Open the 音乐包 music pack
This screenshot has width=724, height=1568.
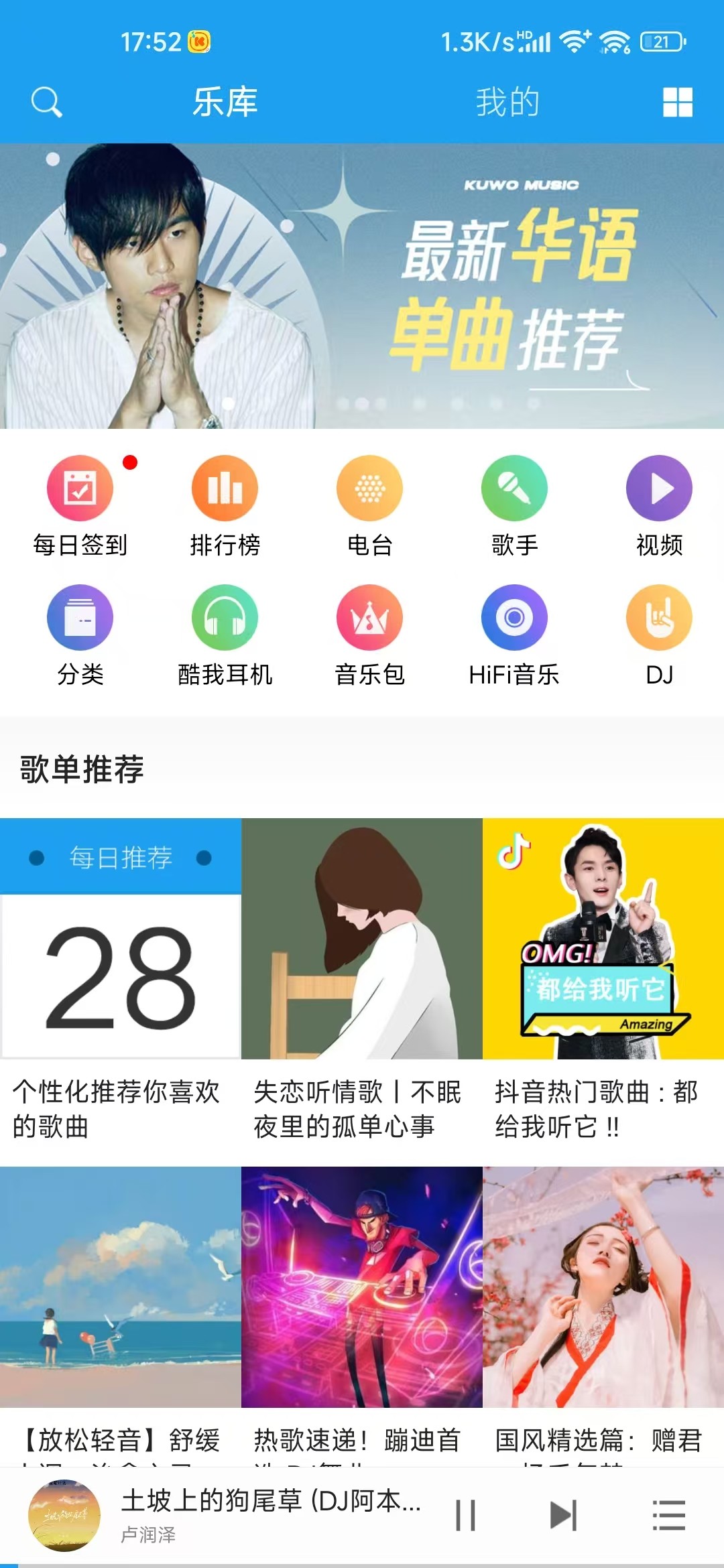(369, 618)
